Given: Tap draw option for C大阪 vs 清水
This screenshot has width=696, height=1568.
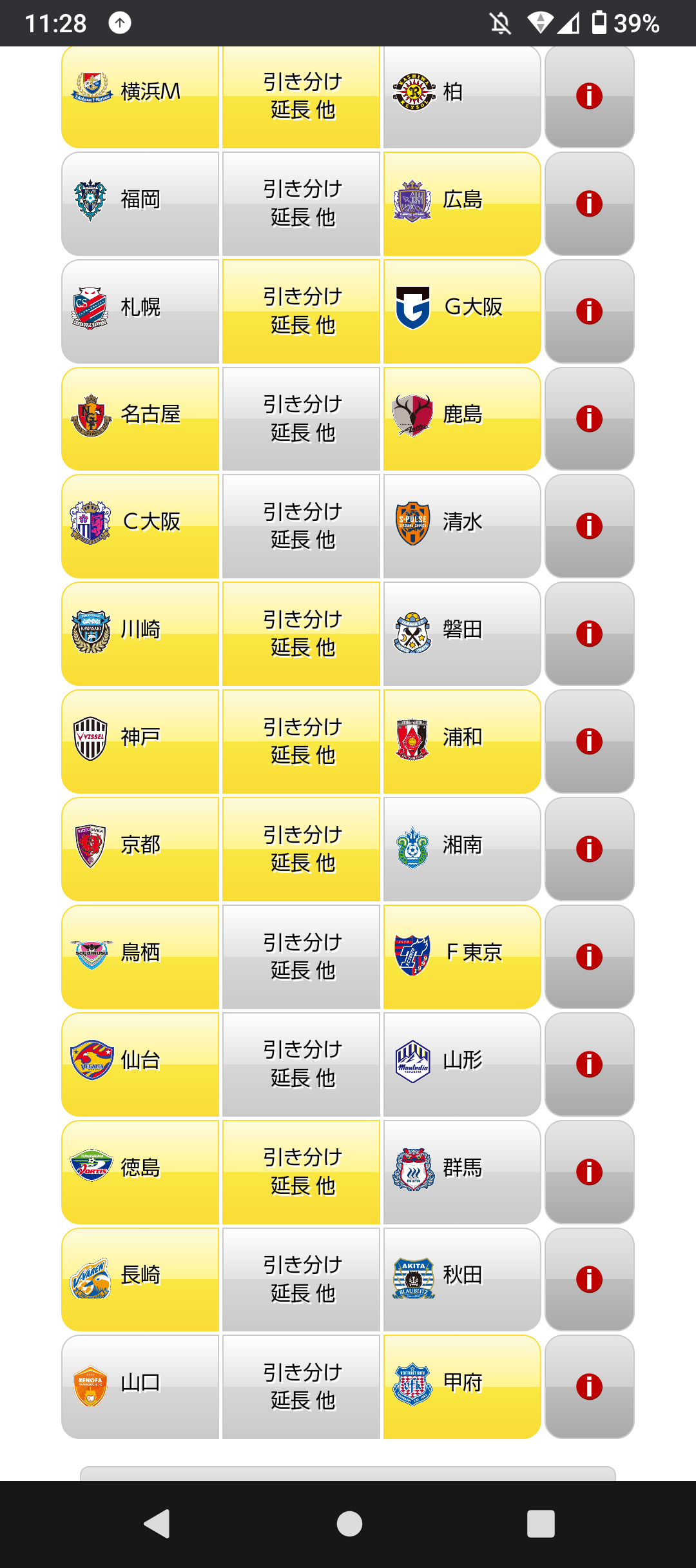Looking at the screenshot, I should click(x=301, y=527).
